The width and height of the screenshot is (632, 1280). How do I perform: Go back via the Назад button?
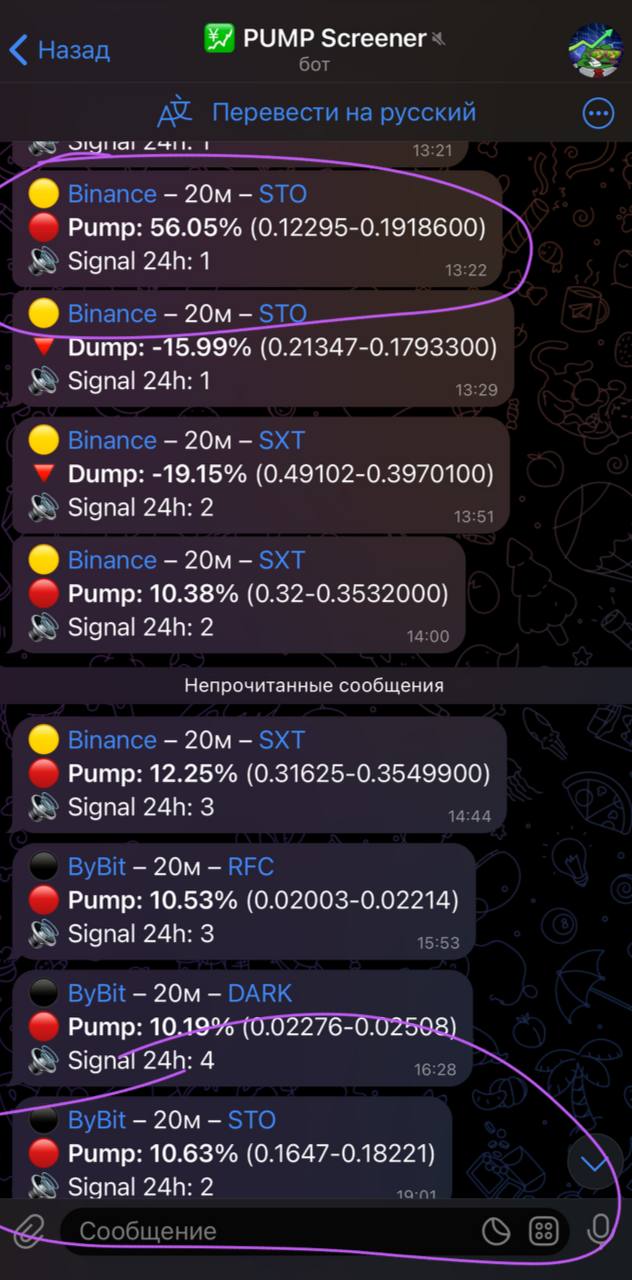60,49
